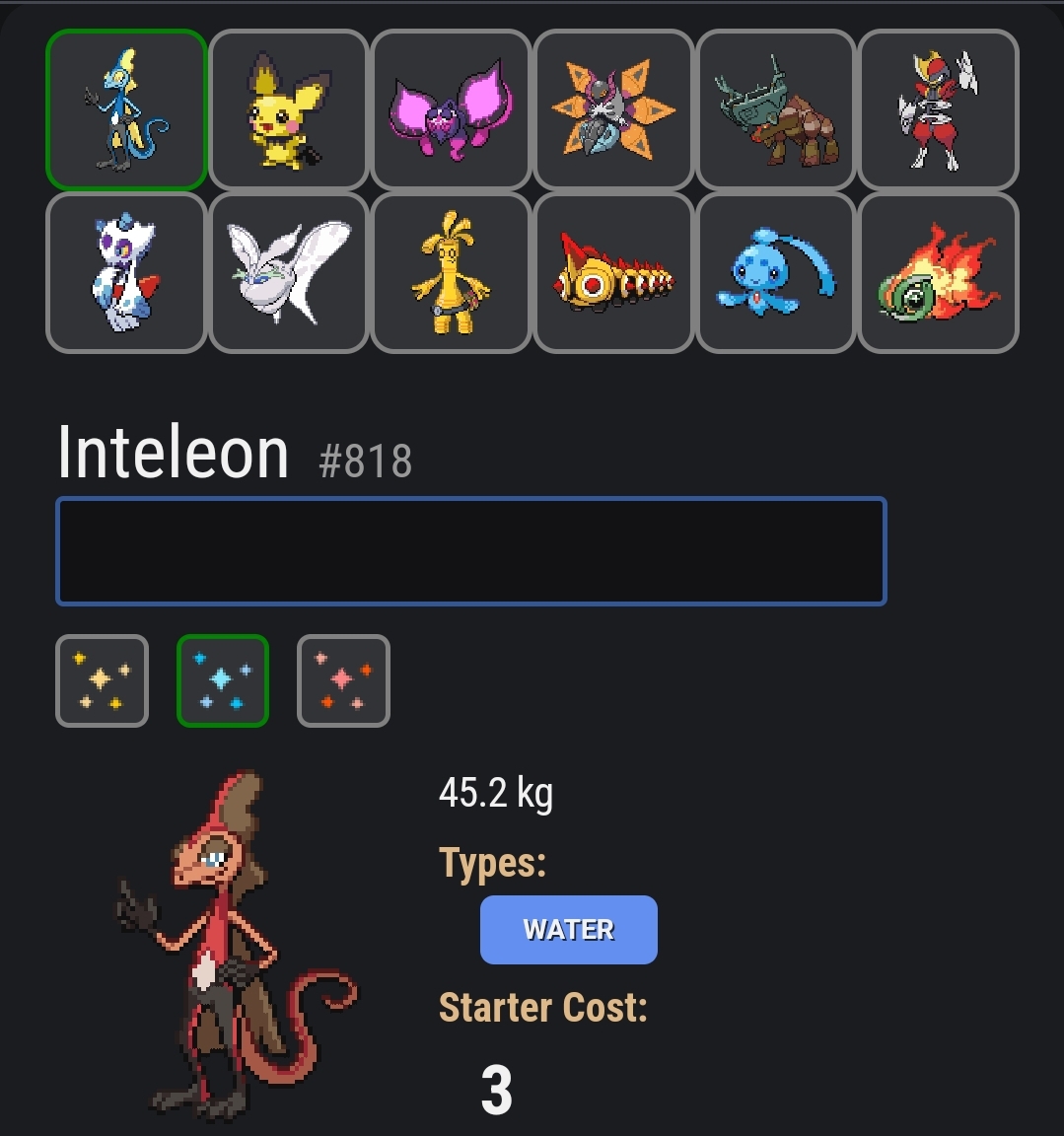Screen dimensions: 1064x1136
Task: Click the rocky tank-like Pokémon tile
Action: [776, 109]
